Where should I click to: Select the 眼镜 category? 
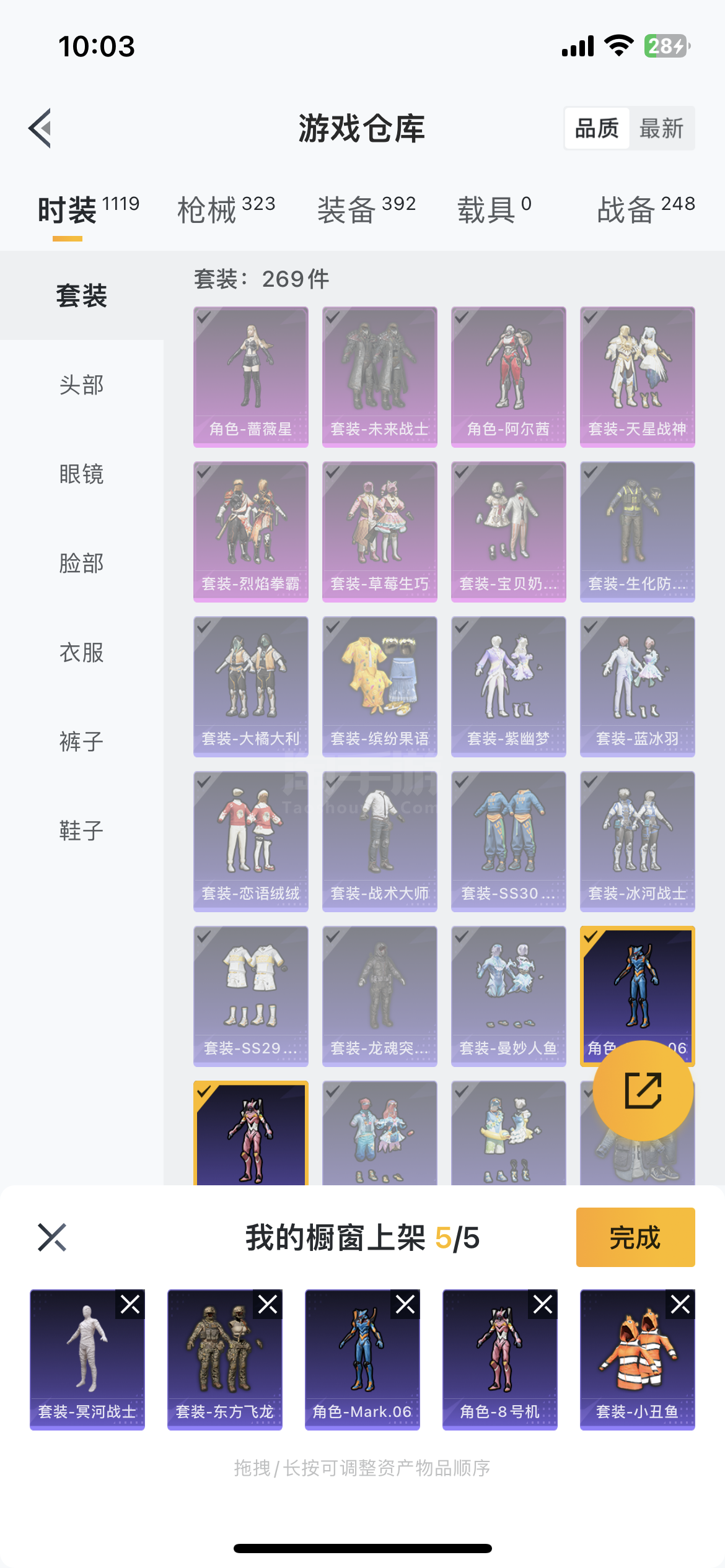[81, 474]
